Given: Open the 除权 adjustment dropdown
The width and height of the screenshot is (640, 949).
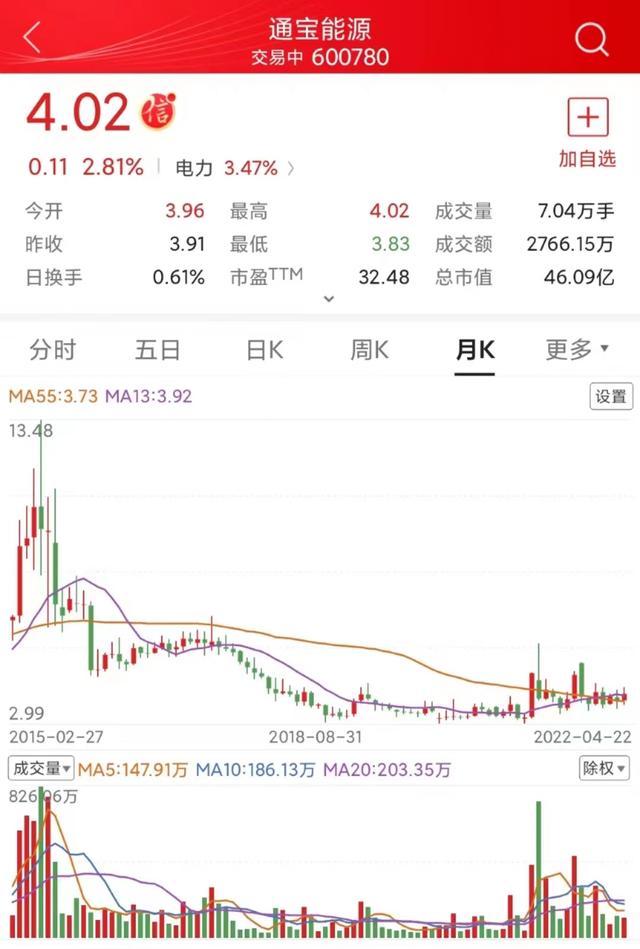Looking at the screenshot, I should pos(605,769).
